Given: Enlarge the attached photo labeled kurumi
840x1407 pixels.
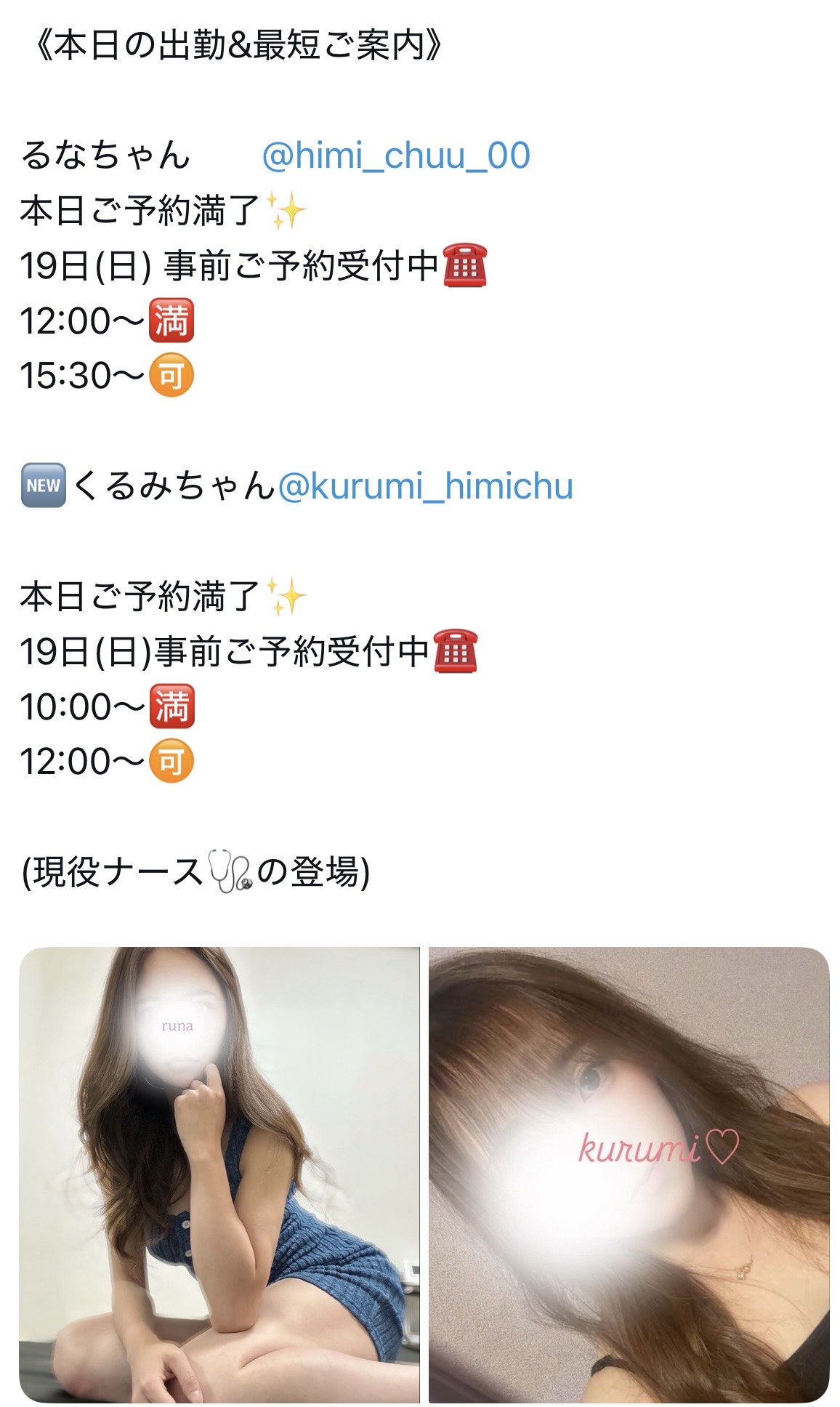Looking at the screenshot, I should point(629,1174).
